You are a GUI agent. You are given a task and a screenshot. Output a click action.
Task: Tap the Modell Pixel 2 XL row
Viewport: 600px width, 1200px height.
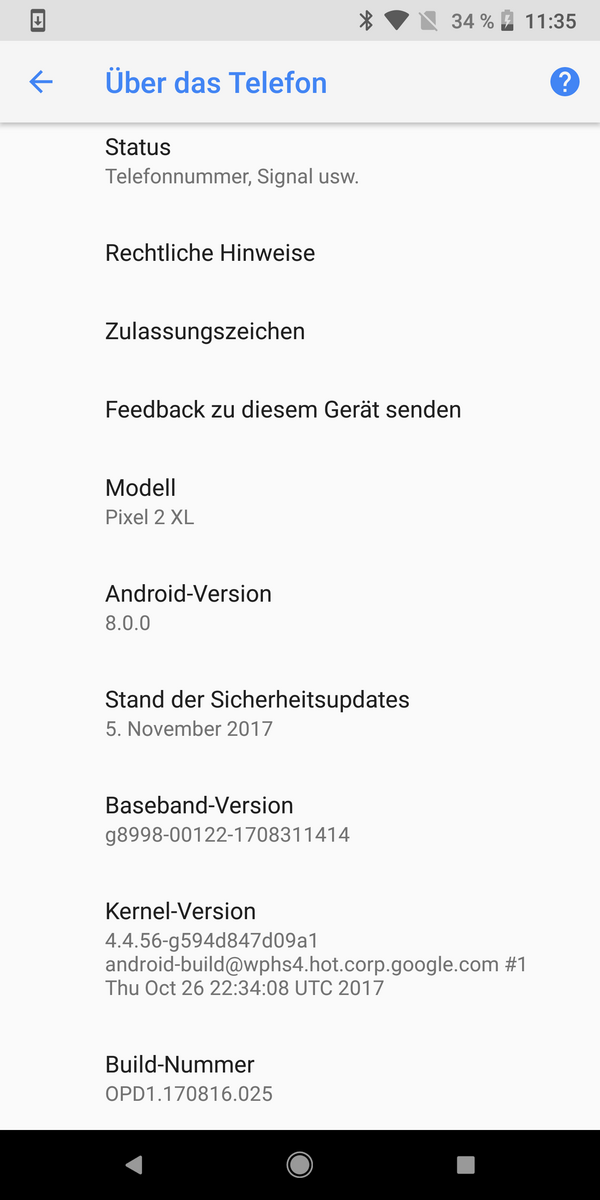300,501
